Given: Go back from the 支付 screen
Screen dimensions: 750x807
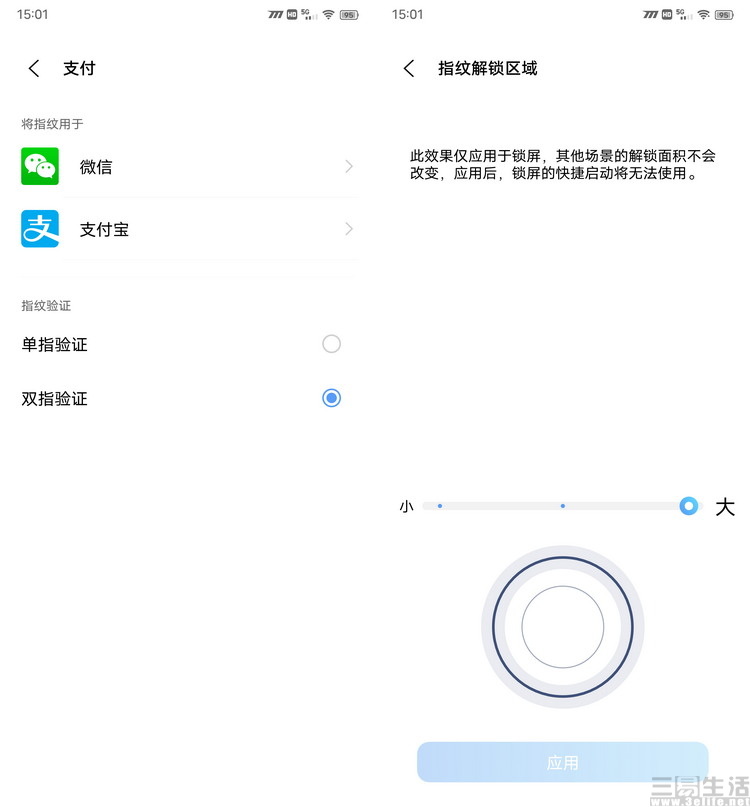Looking at the screenshot, I should click(34, 68).
